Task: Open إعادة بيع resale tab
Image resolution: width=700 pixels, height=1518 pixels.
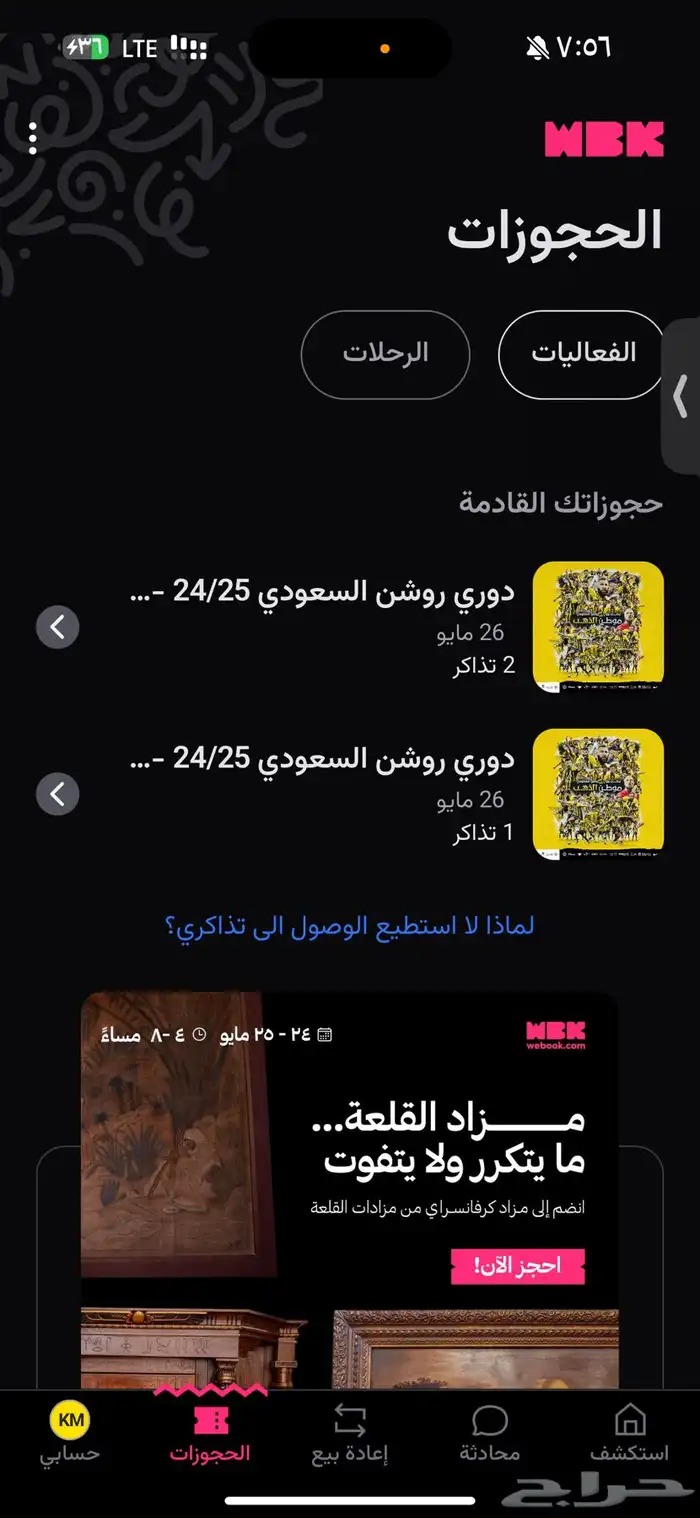Action: 349,1433
